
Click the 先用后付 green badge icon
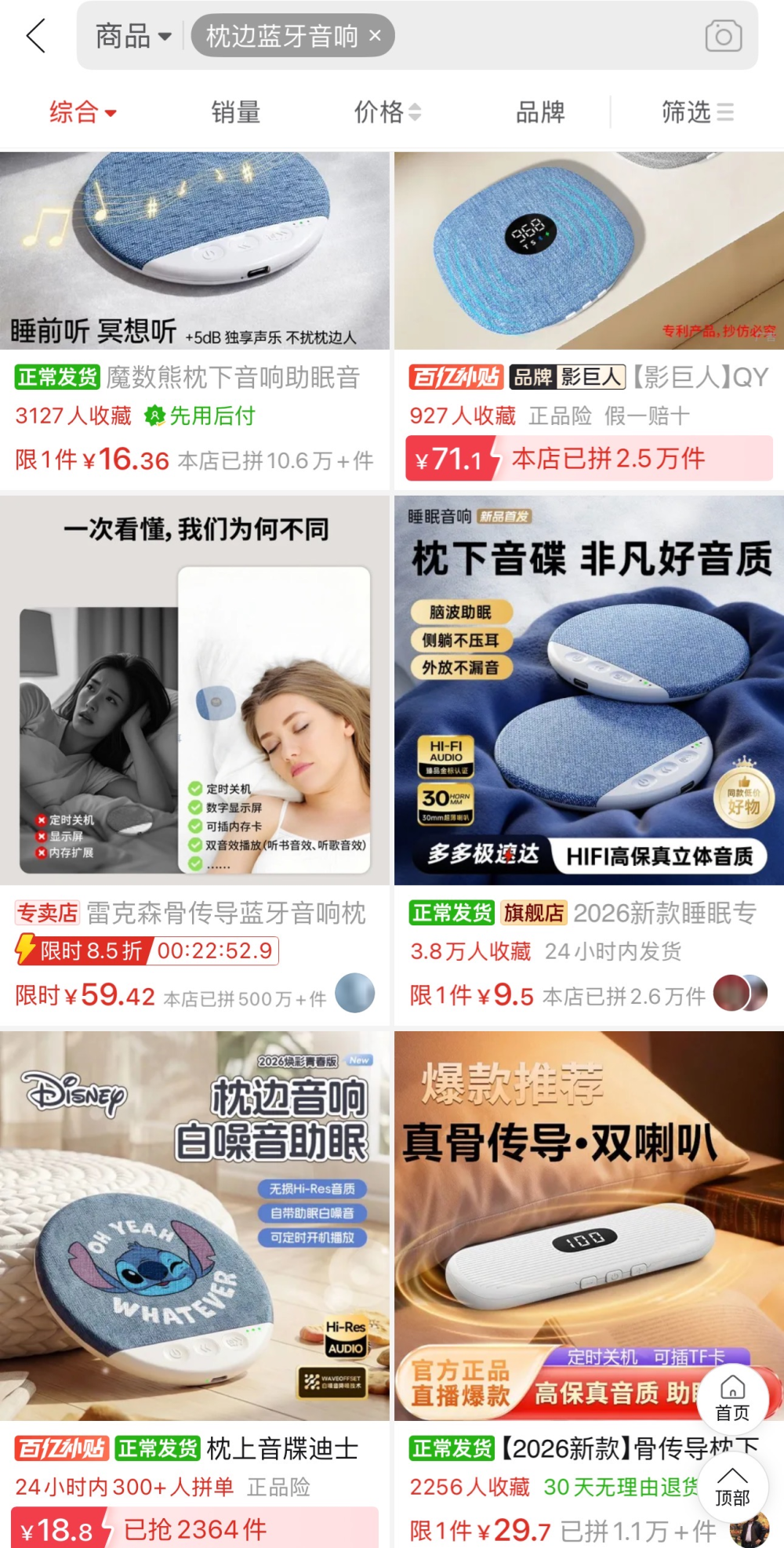point(154,417)
